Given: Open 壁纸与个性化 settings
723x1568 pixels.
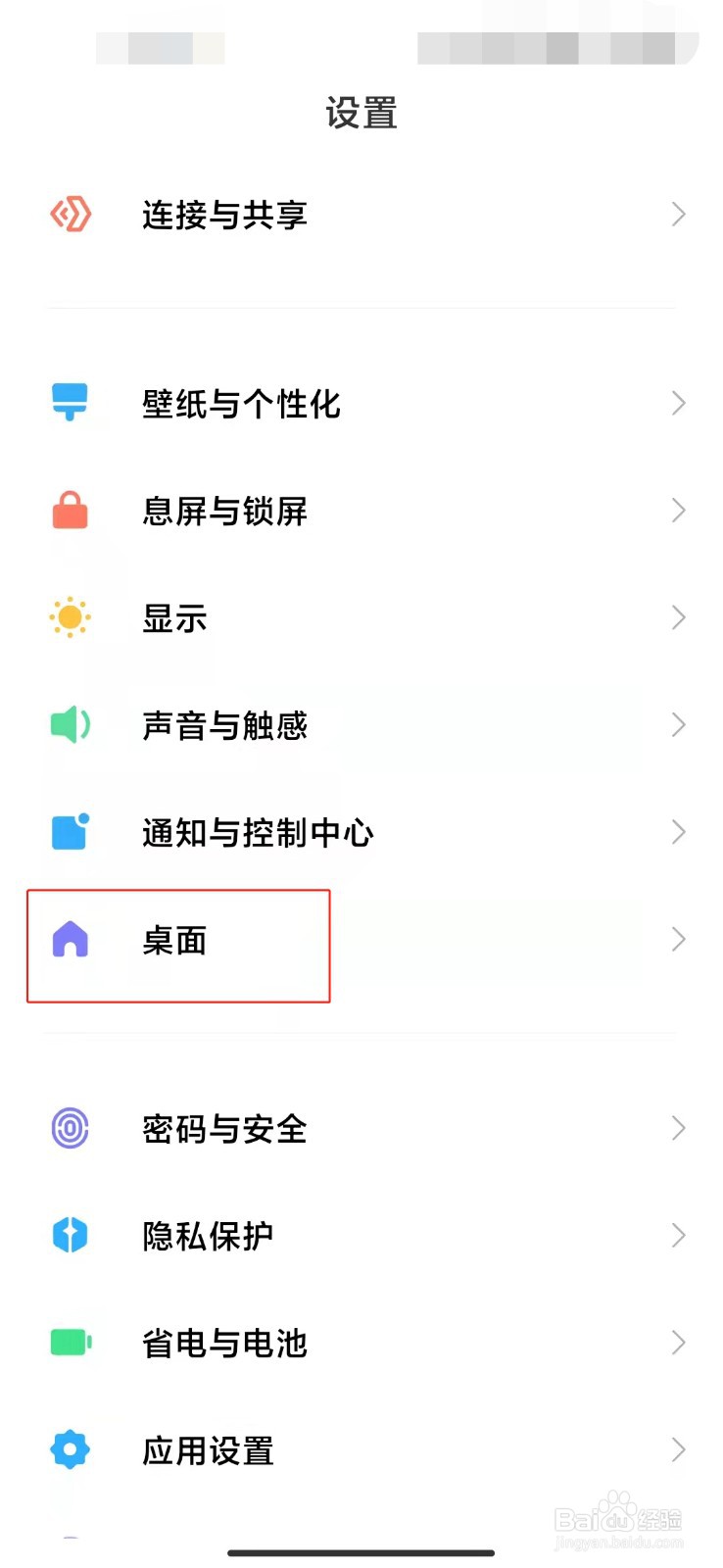Looking at the screenshot, I should (361, 403).
